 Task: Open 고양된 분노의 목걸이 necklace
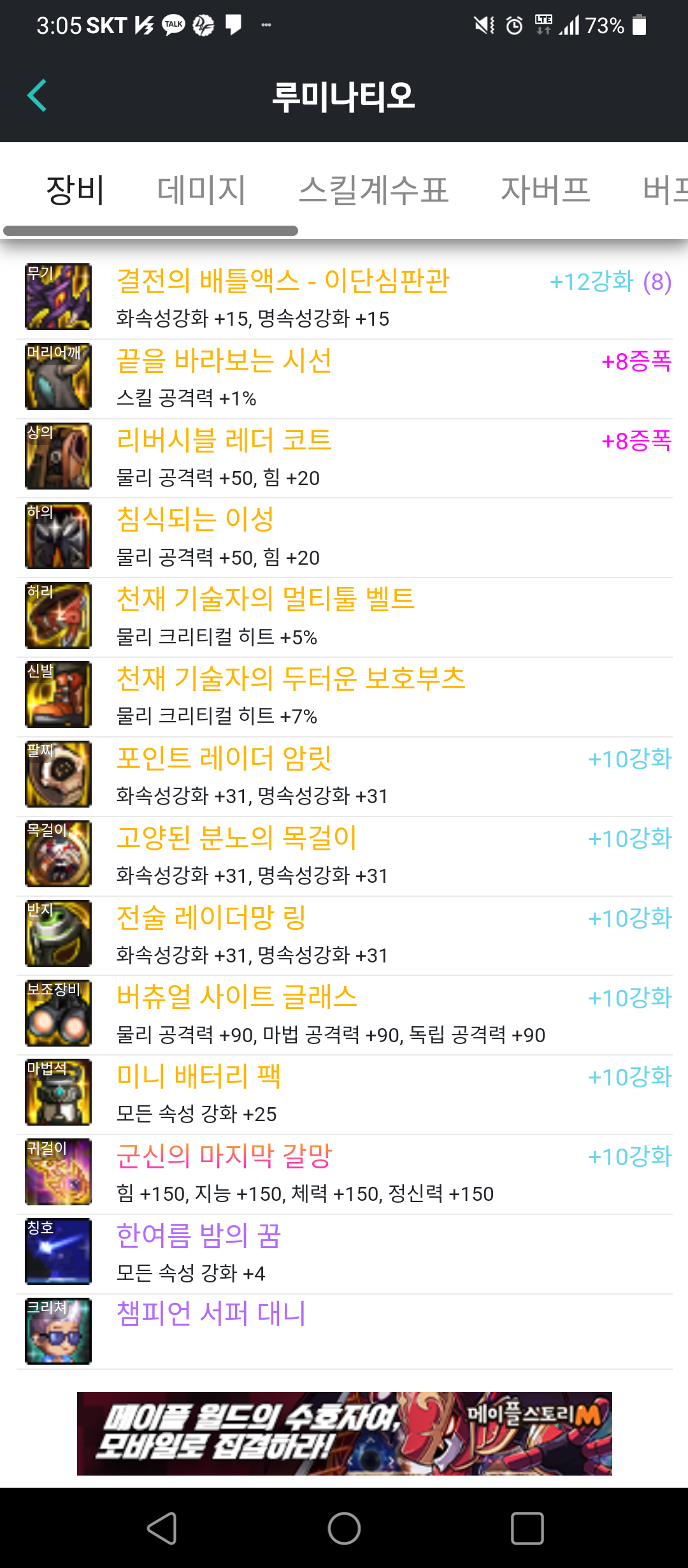(344, 854)
